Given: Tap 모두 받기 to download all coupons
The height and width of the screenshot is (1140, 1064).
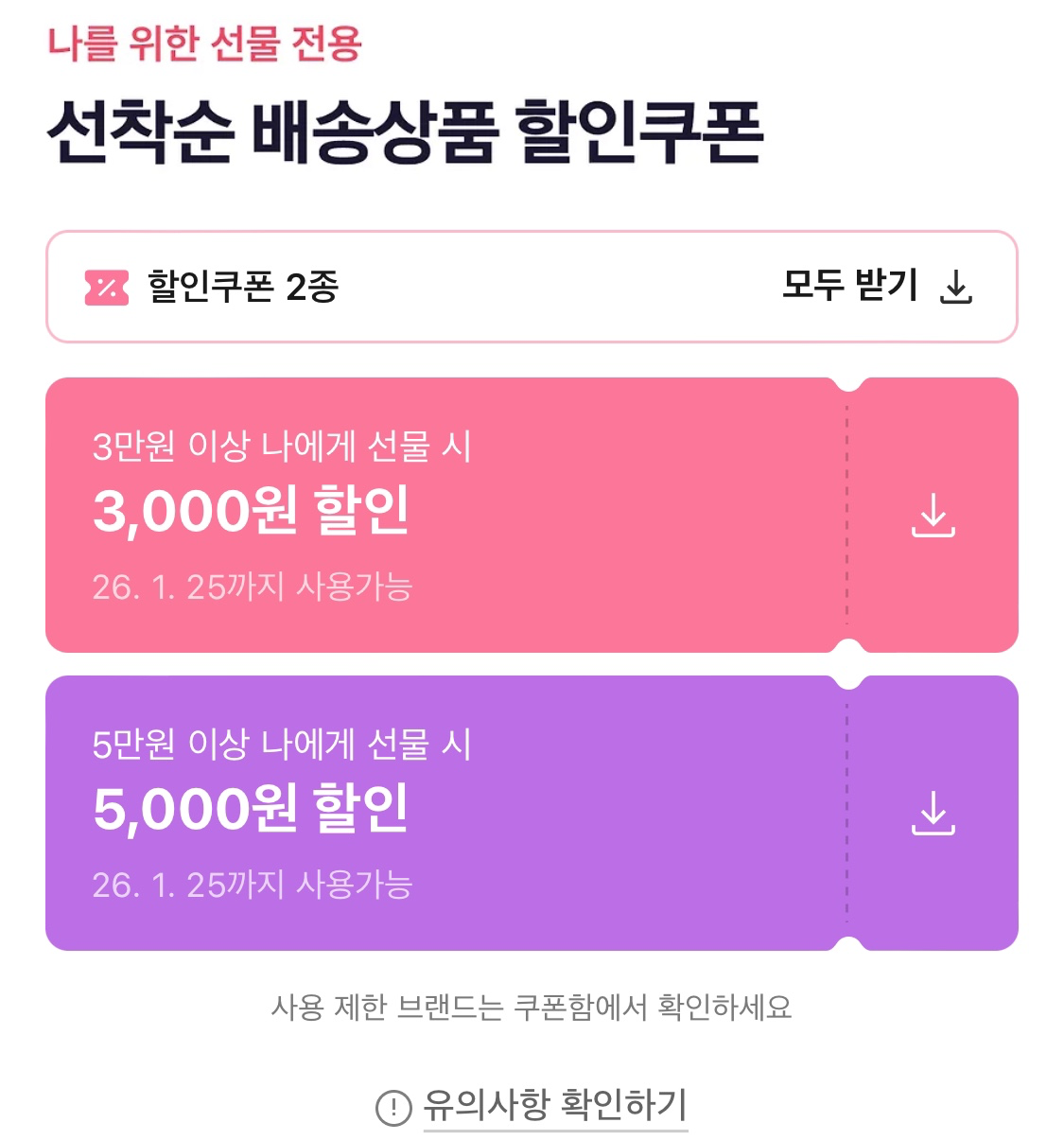Looking at the screenshot, I should click(876, 286).
